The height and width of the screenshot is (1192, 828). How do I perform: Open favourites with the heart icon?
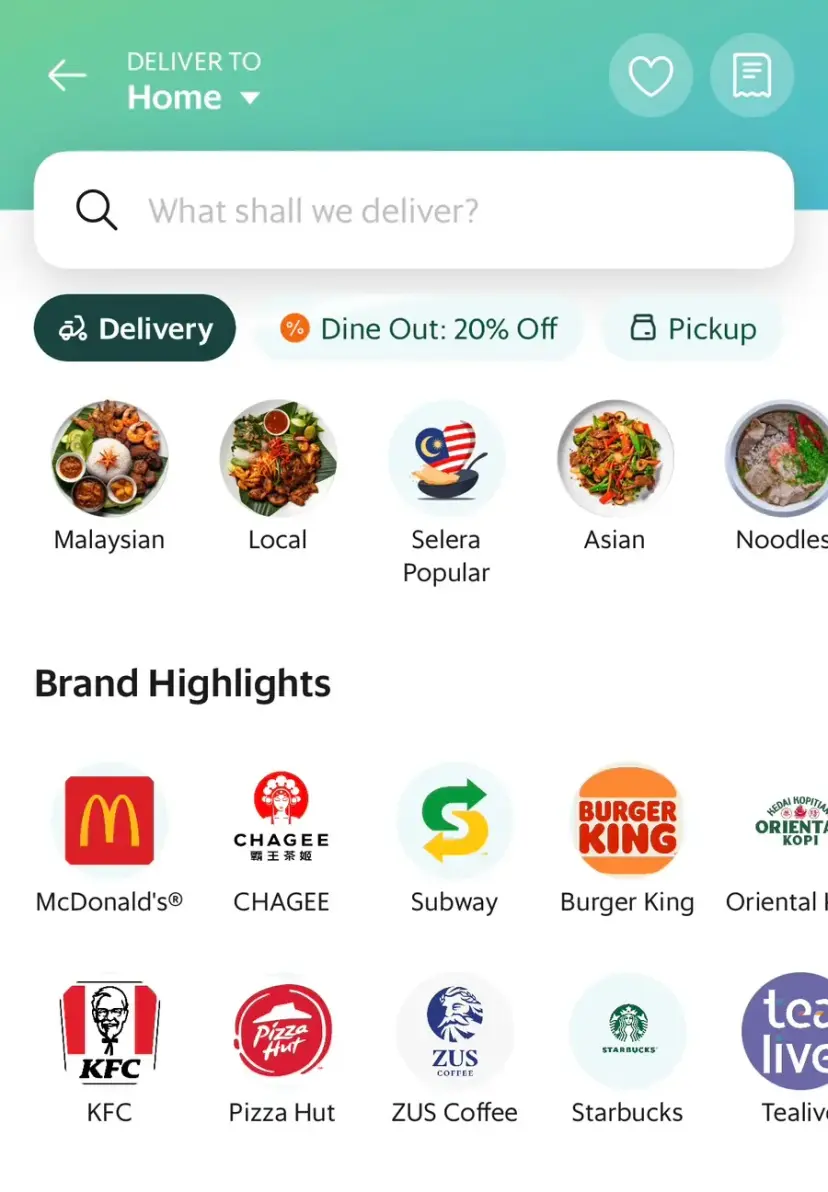click(651, 75)
